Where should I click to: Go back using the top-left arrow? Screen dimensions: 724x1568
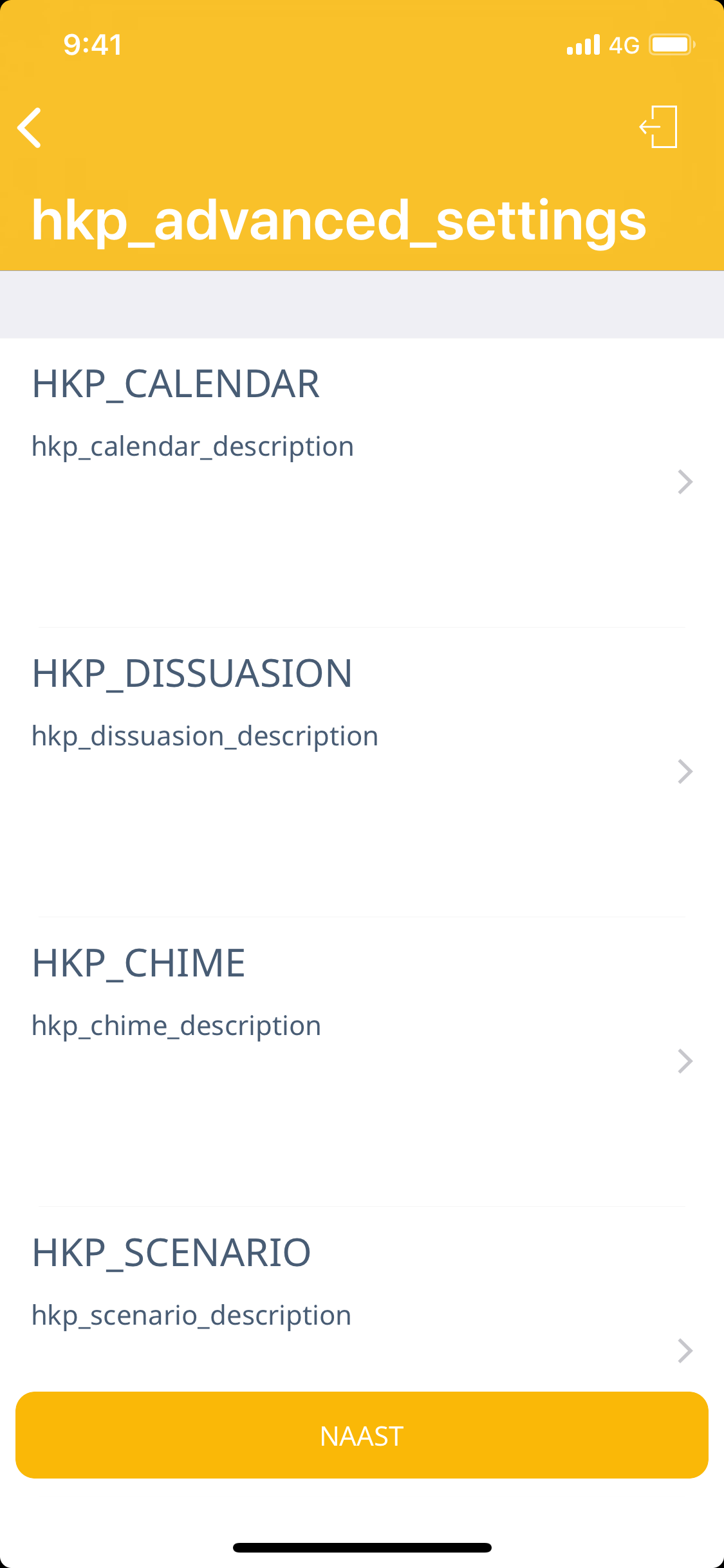coord(30,127)
